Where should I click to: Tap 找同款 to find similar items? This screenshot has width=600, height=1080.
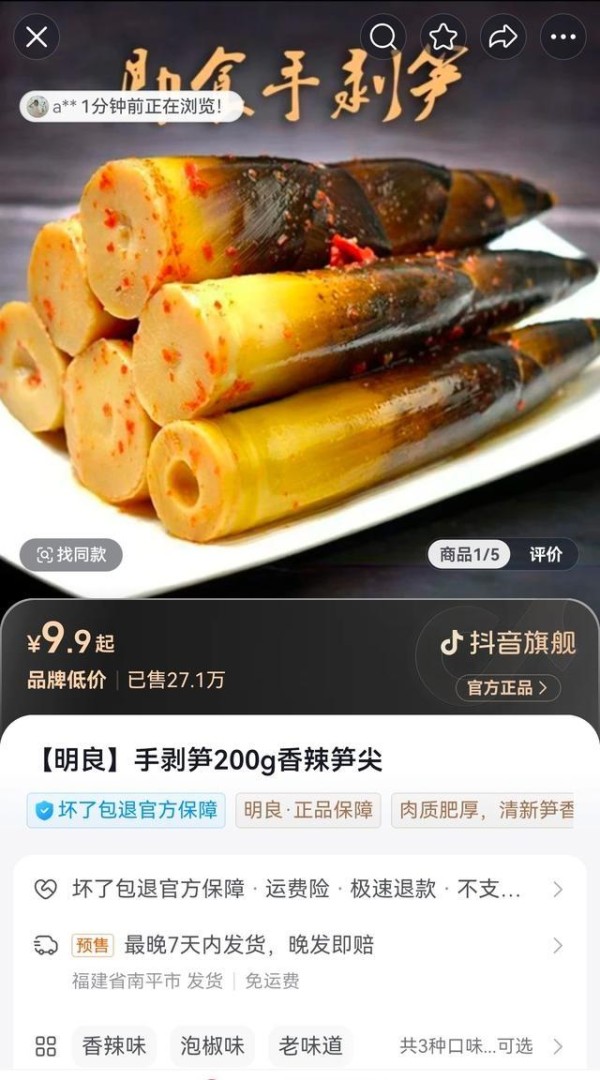(71, 554)
